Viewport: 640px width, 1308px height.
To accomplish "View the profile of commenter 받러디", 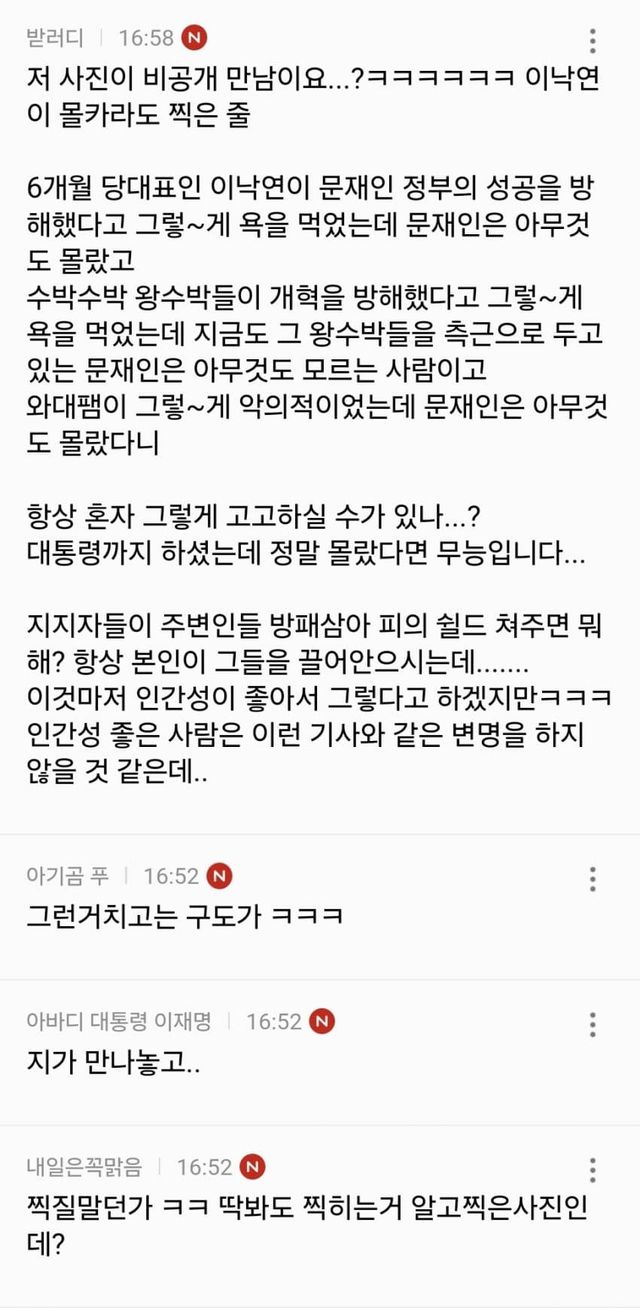I will point(59,38).
